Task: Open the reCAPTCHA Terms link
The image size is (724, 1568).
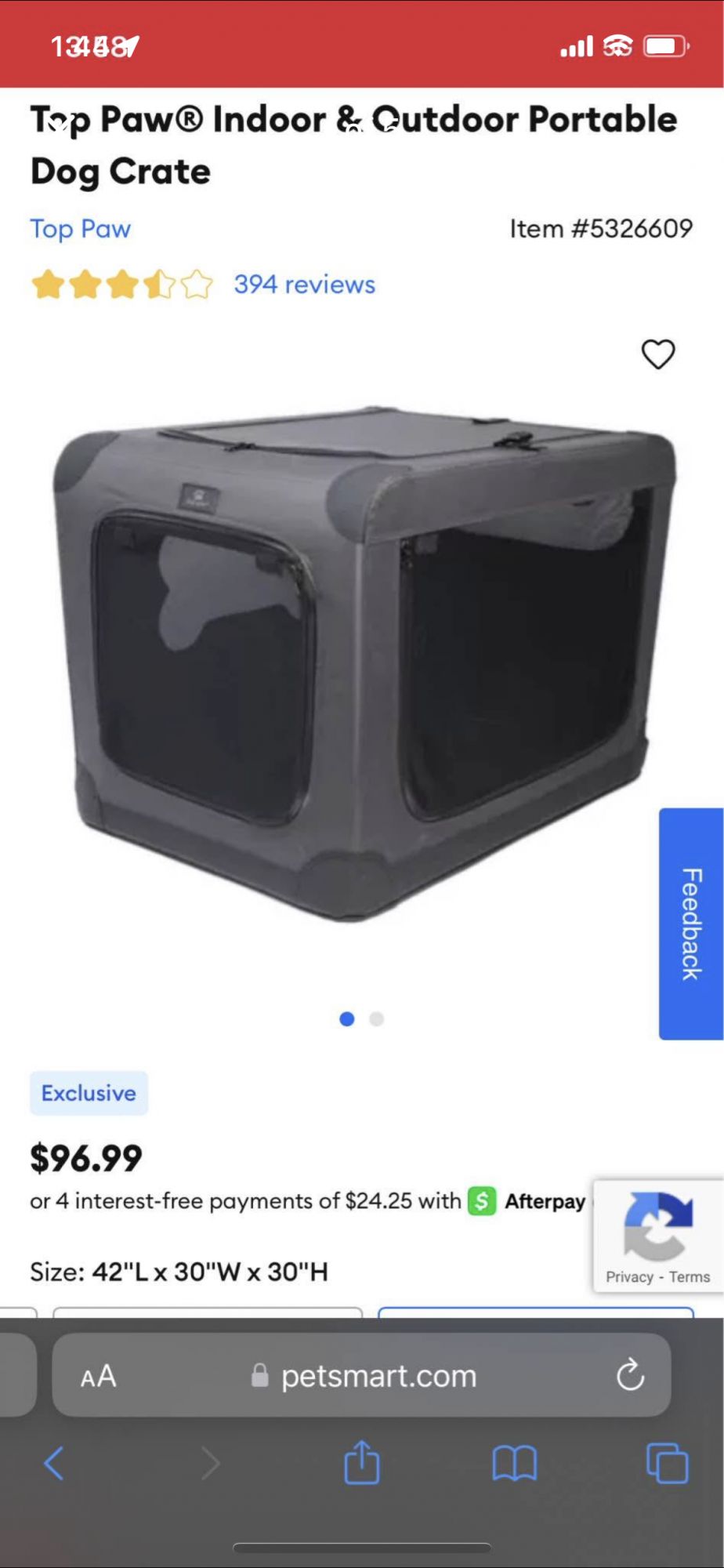Action: 690,1277
